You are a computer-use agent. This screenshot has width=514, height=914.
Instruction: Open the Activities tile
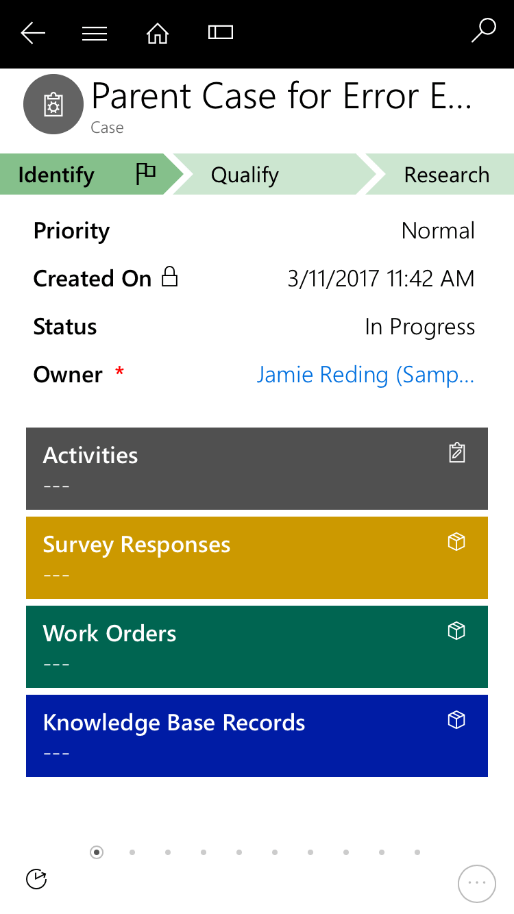(x=257, y=469)
